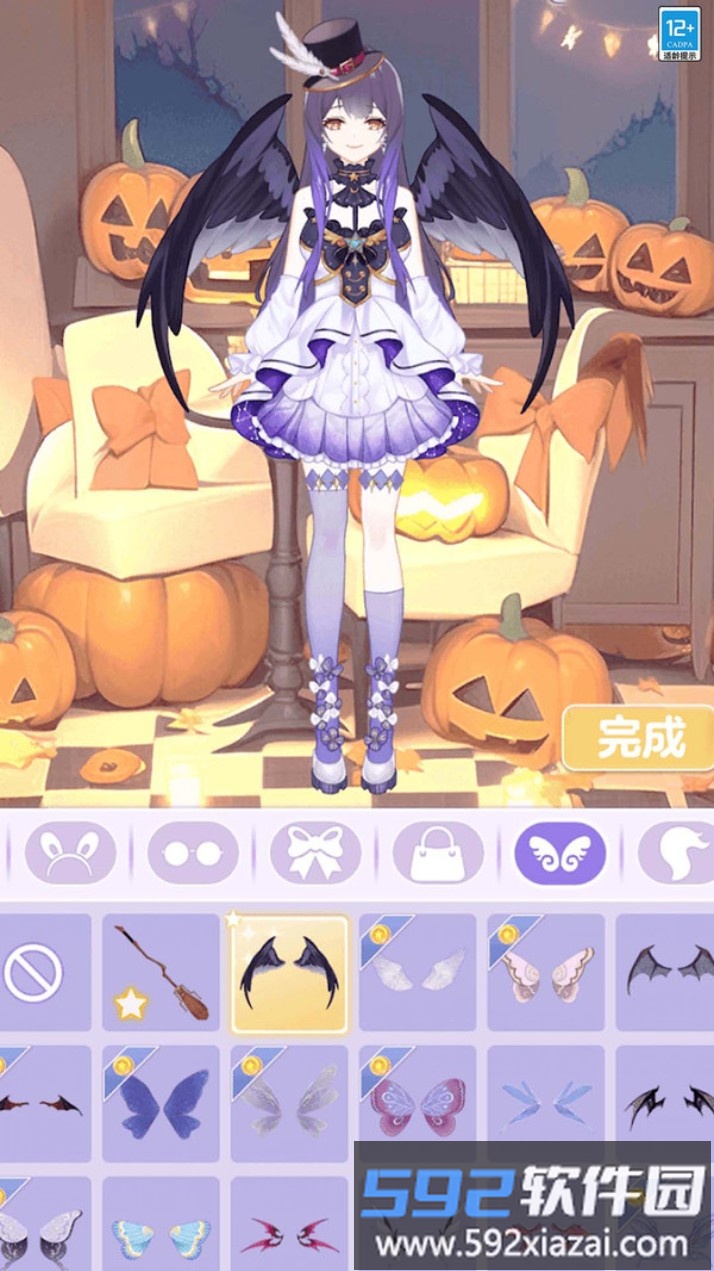
Task: Equip the blue butterfly wings
Action: (x=160, y=1103)
